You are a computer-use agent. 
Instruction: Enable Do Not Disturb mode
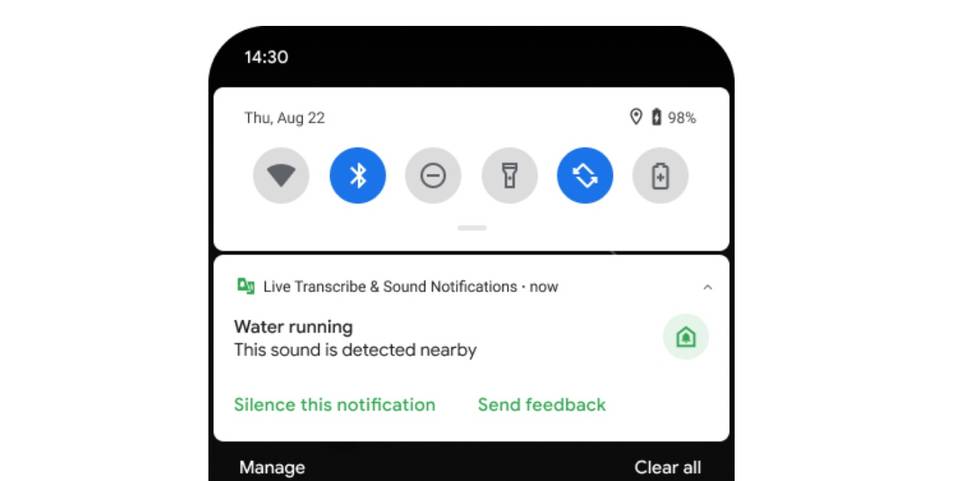(433, 176)
